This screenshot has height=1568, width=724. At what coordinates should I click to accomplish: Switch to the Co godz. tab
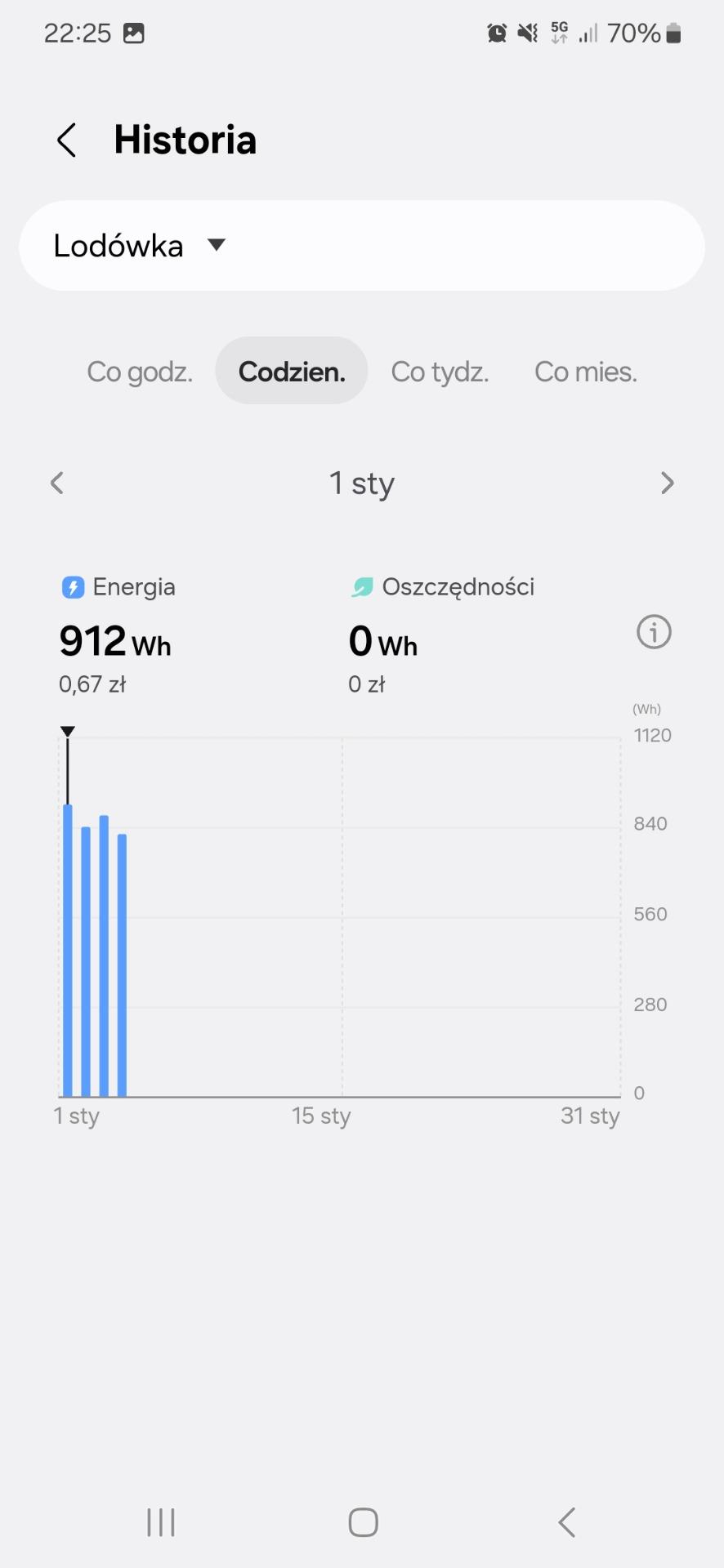(140, 372)
